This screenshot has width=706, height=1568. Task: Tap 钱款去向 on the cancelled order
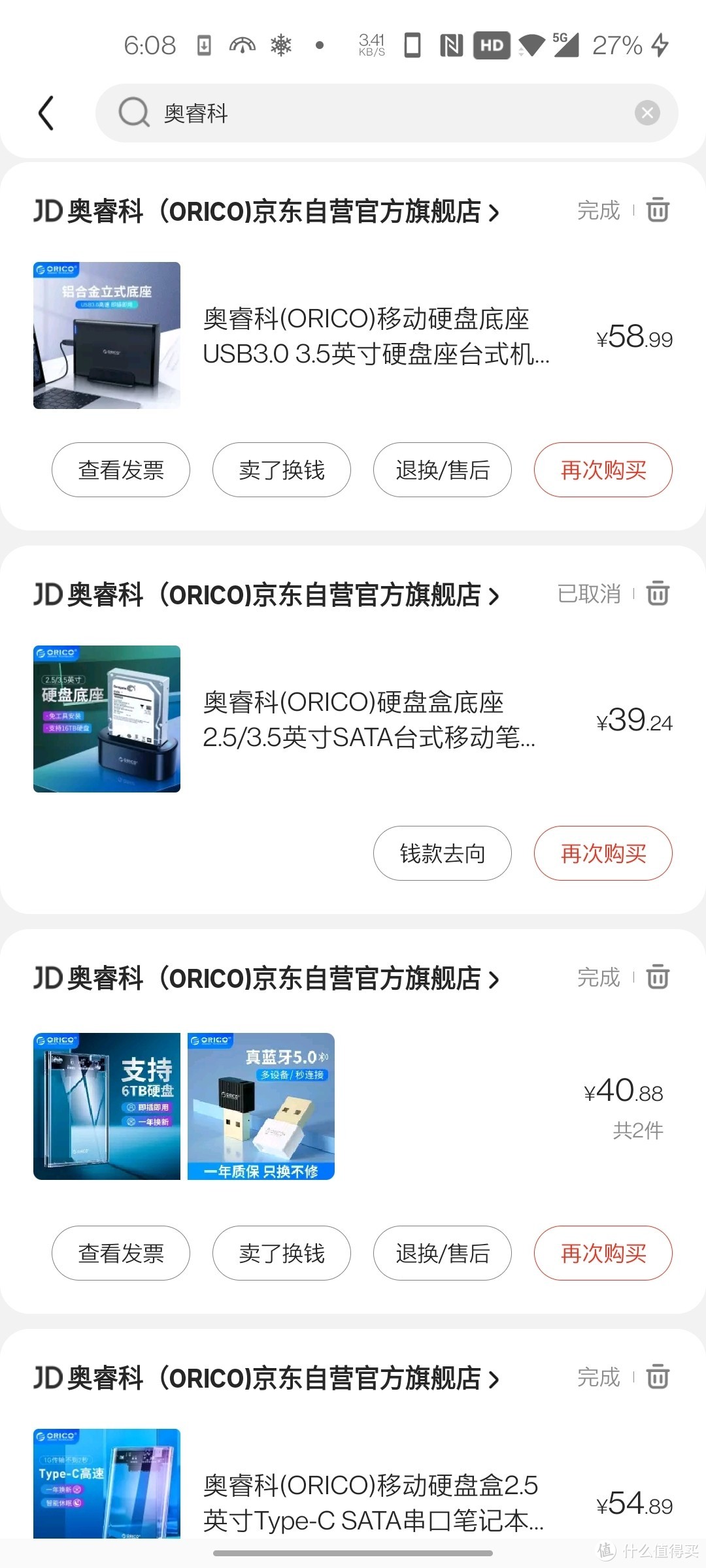(442, 853)
